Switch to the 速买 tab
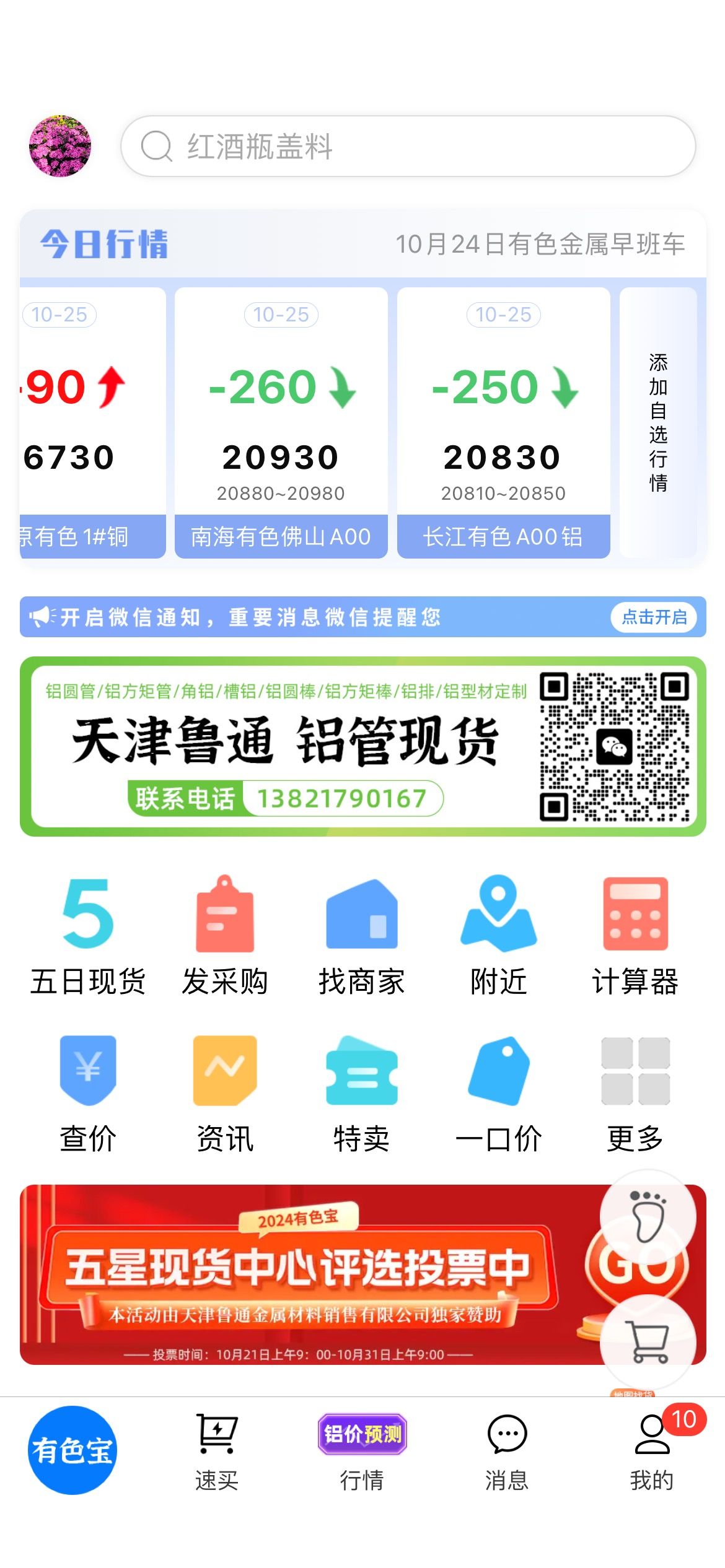 (216, 1452)
